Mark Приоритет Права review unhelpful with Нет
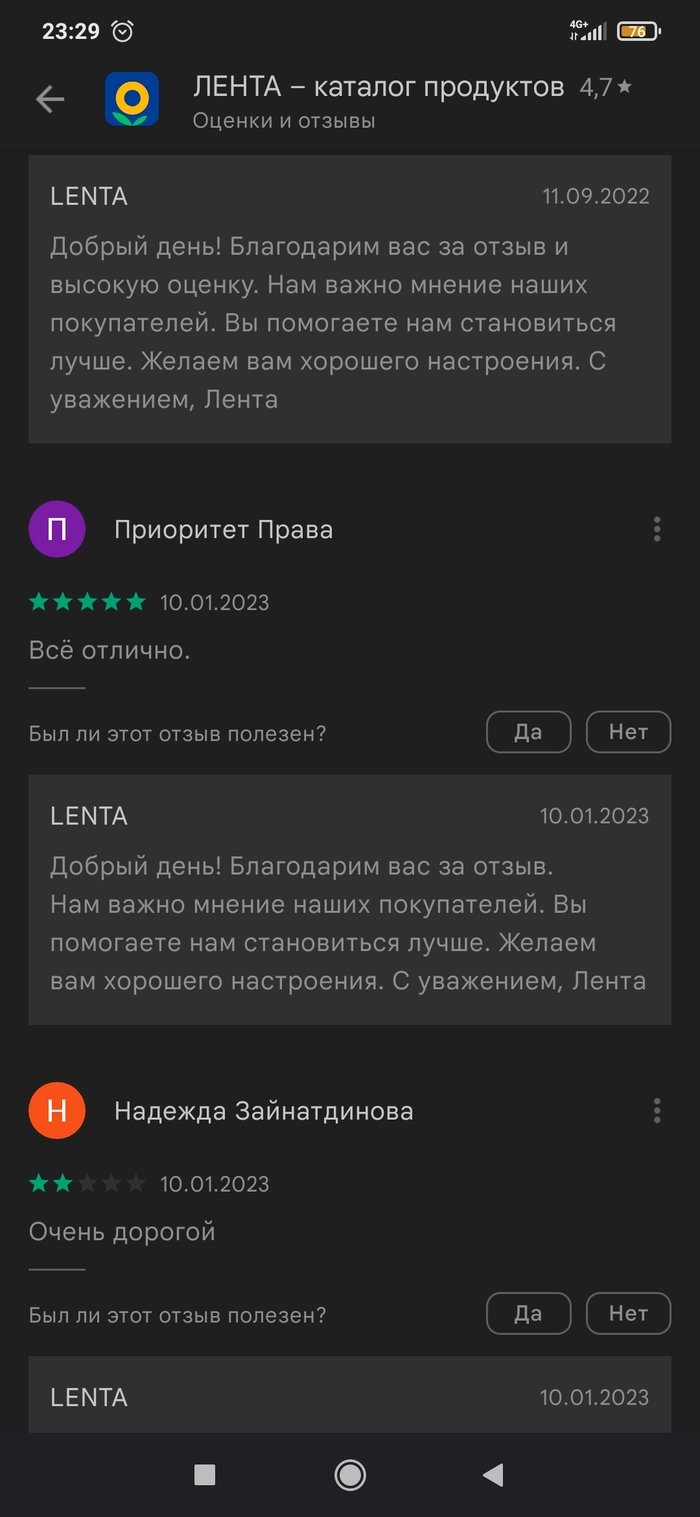The image size is (700, 1517). coord(628,732)
